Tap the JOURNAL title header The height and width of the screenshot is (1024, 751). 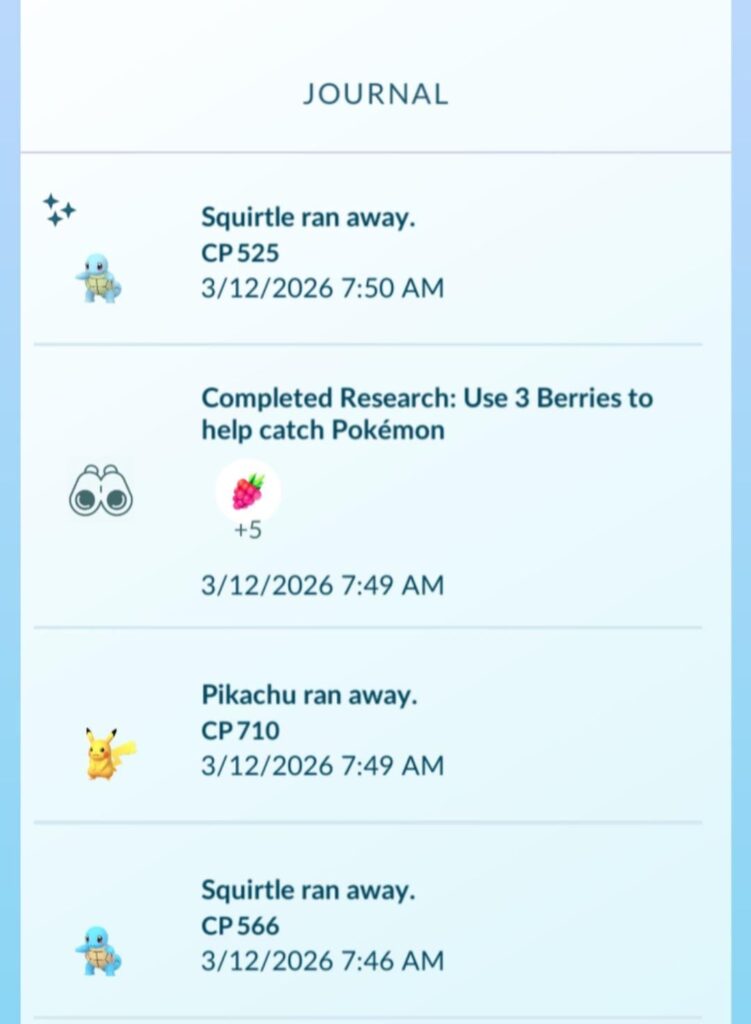tap(375, 94)
